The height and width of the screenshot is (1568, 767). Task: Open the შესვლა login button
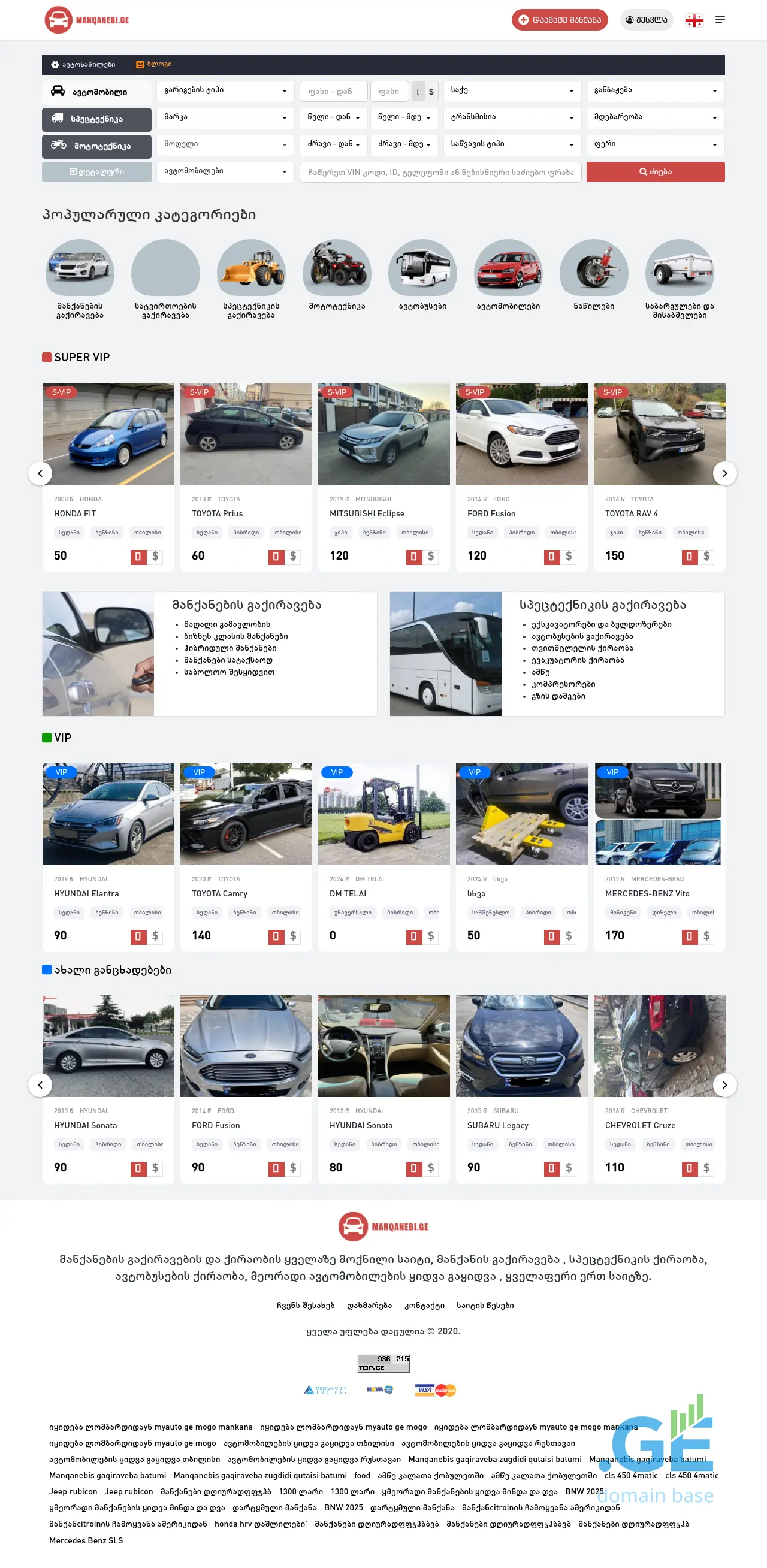coord(646,20)
